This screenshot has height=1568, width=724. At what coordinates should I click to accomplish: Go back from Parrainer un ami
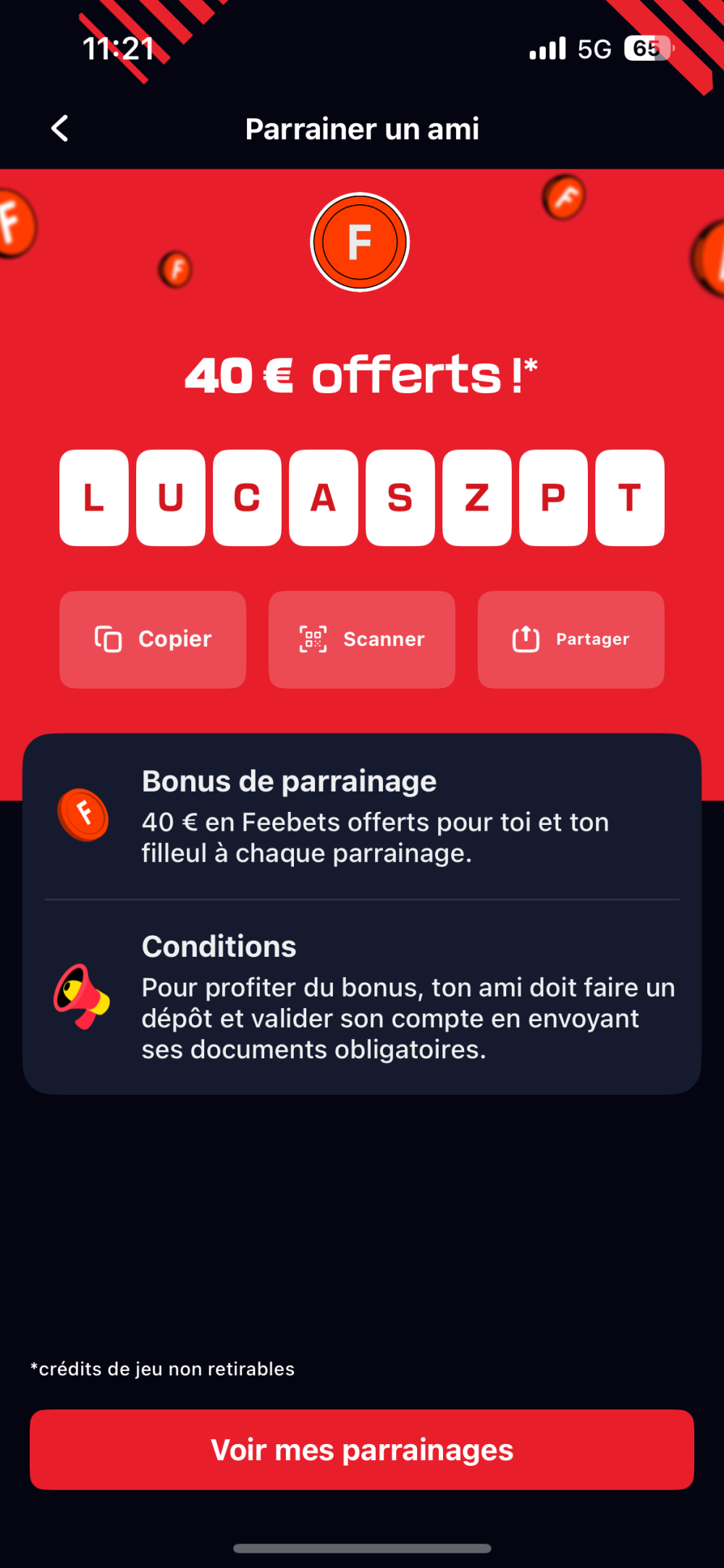point(60,129)
